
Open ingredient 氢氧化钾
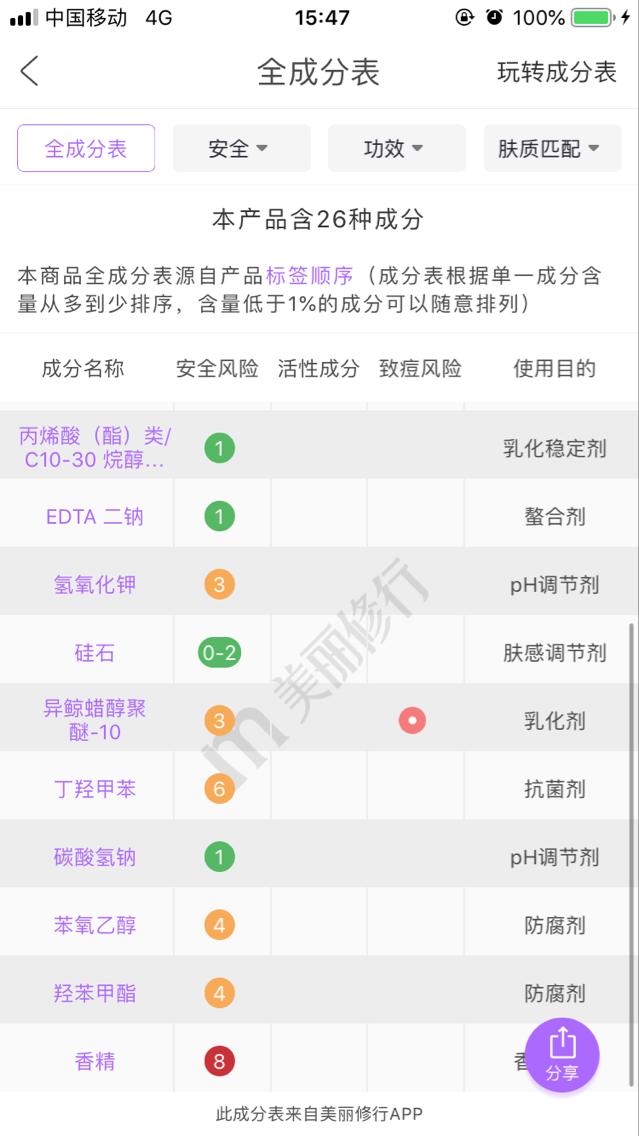94,584
